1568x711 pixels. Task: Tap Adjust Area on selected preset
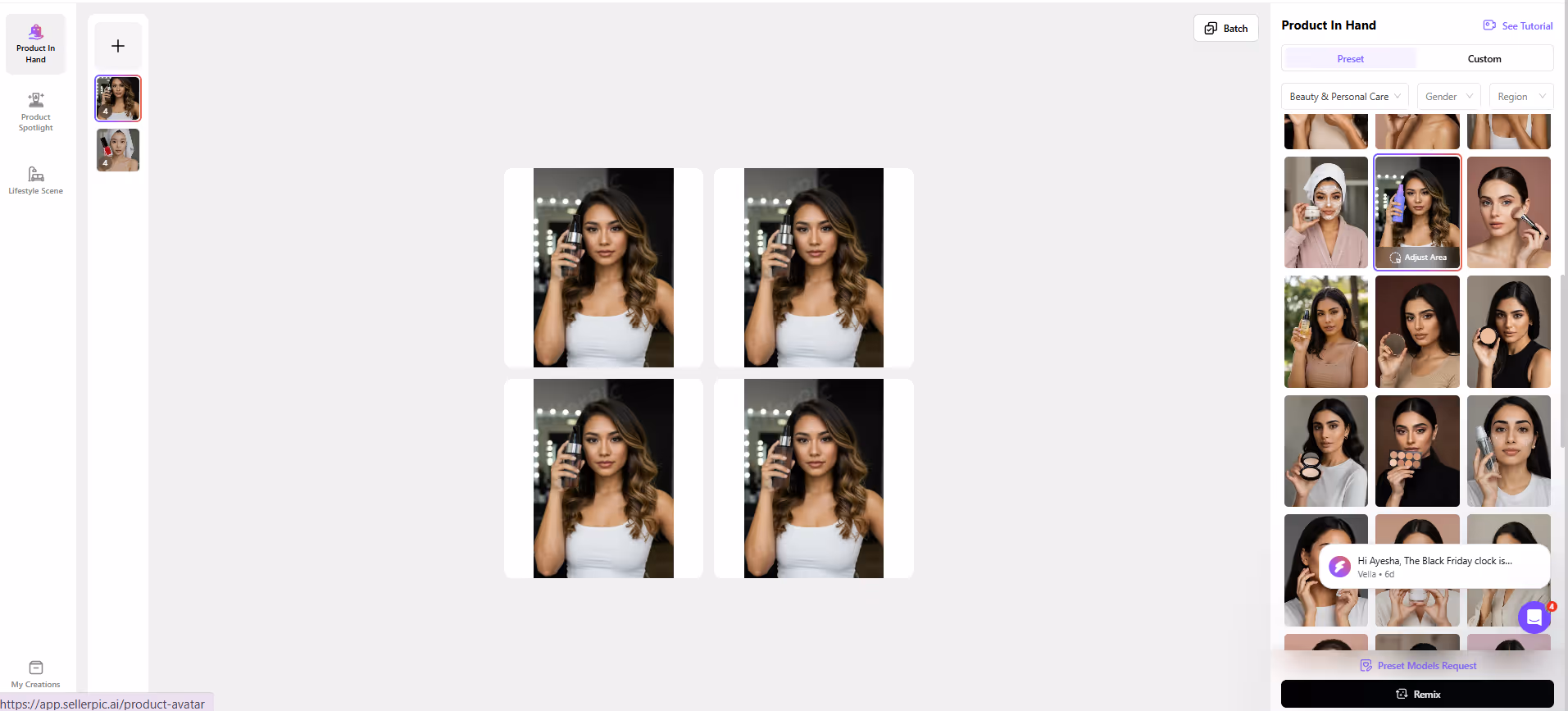[1418, 258]
